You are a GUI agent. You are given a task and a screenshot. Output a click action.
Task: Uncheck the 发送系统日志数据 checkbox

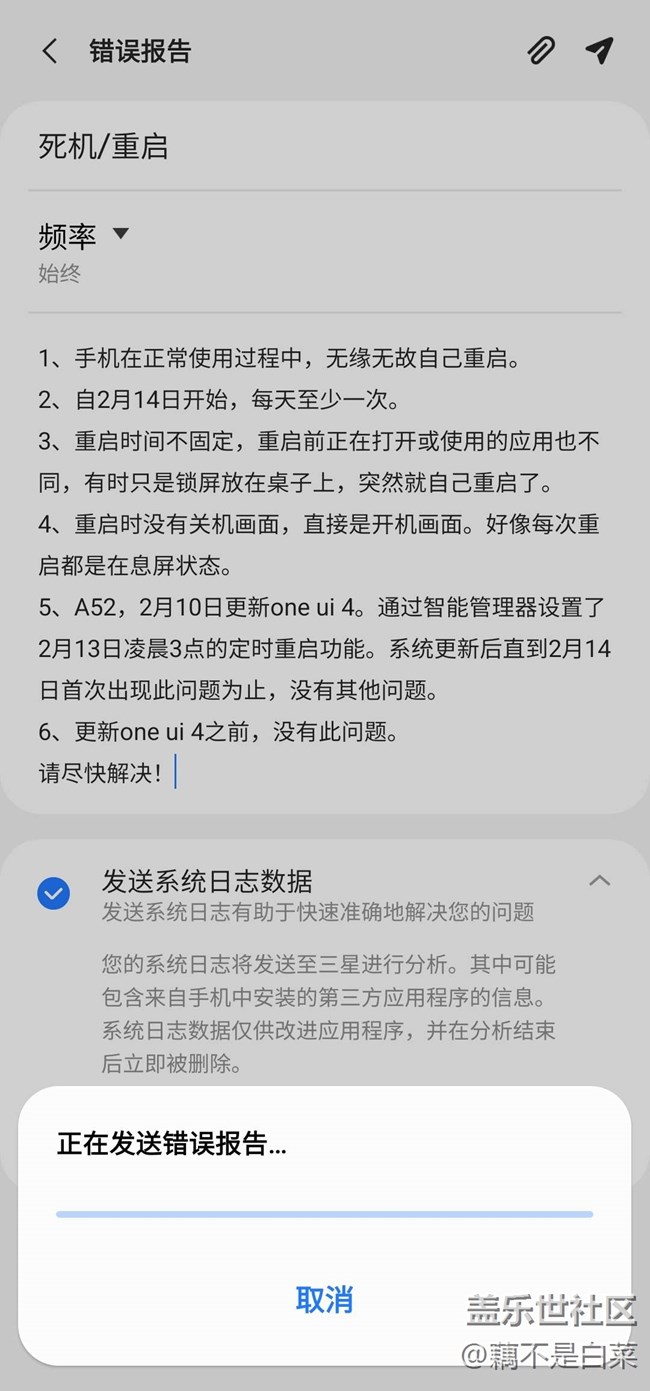click(x=53, y=893)
